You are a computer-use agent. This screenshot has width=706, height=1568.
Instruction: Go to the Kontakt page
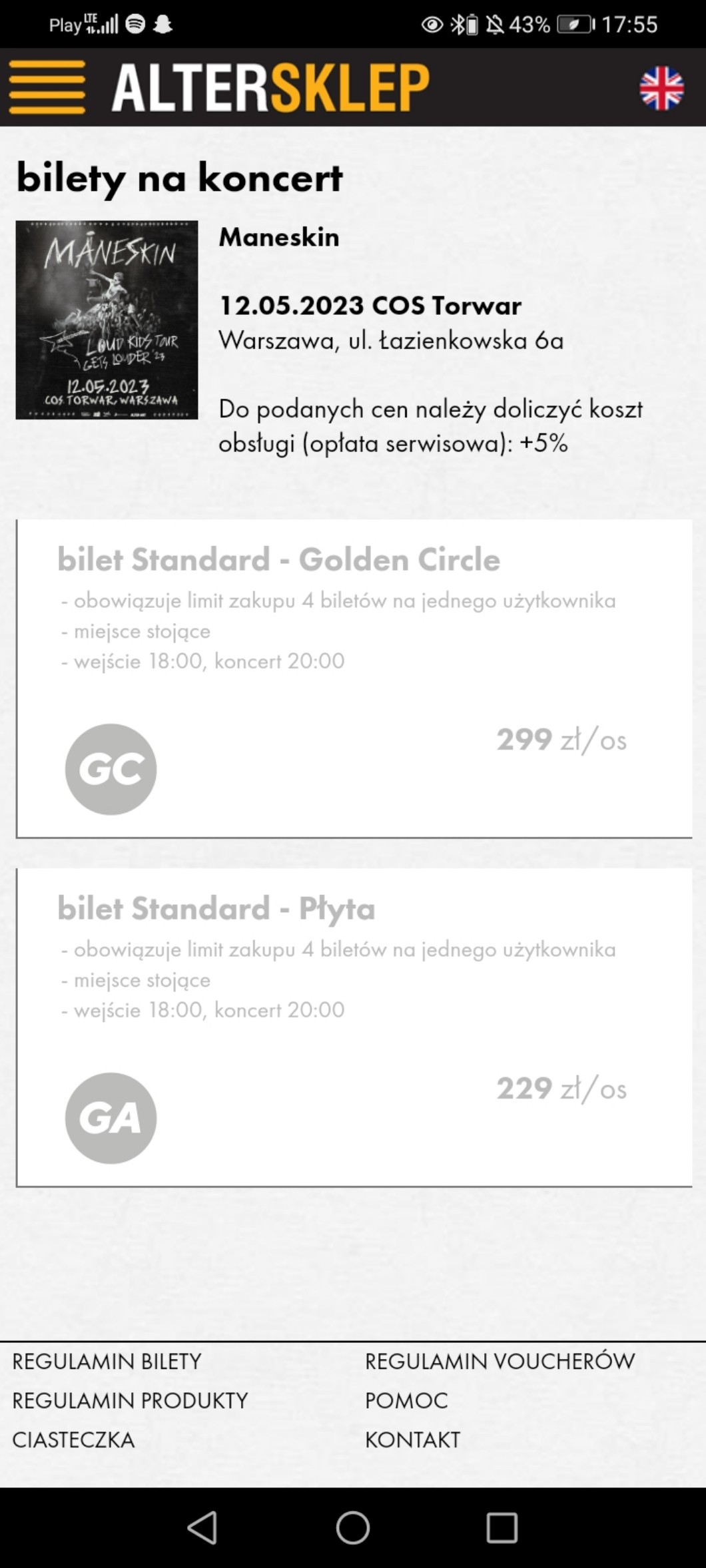[412, 1439]
